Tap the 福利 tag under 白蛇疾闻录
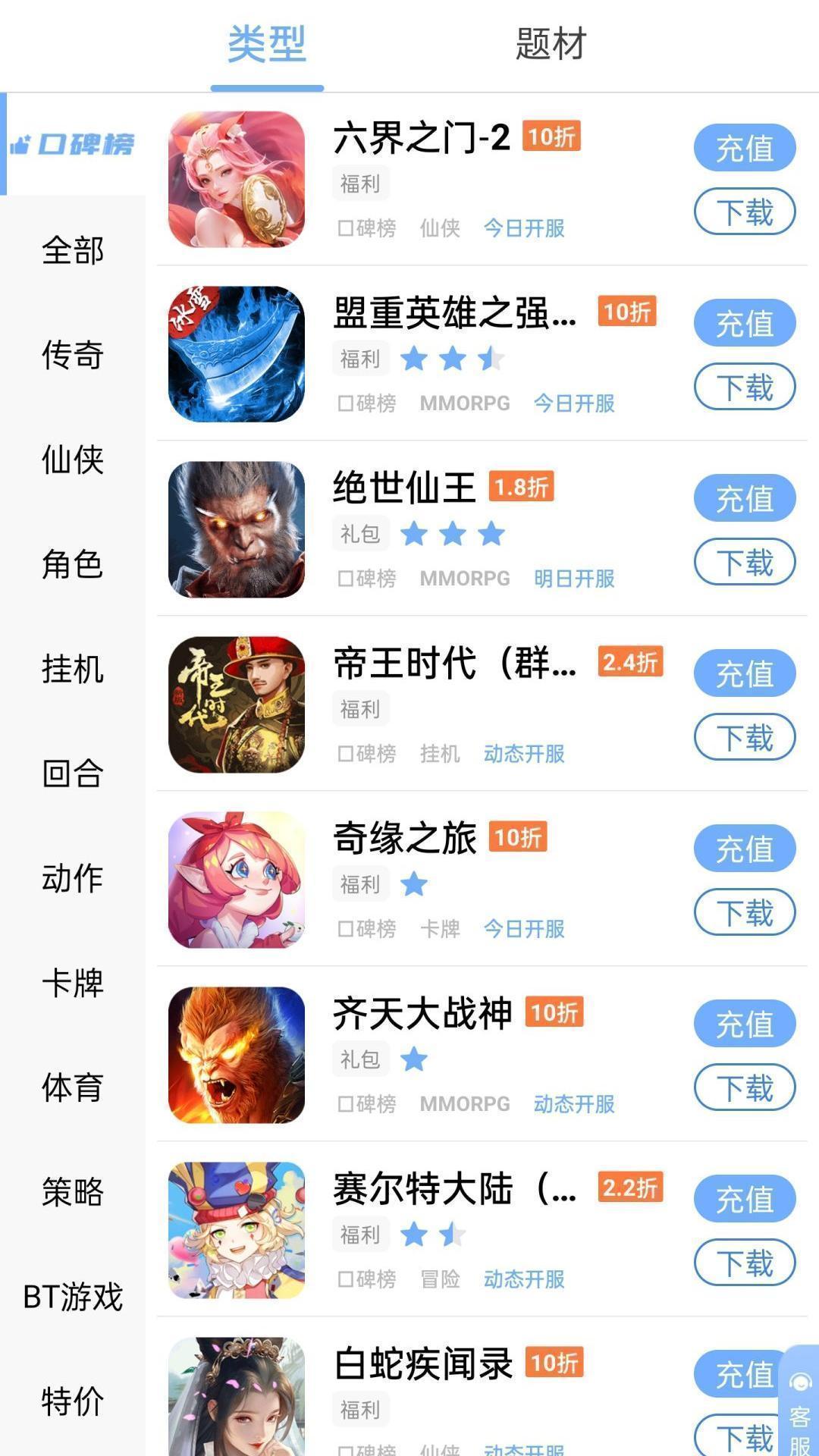The image size is (819, 1456). pyautogui.click(x=360, y=1407)
